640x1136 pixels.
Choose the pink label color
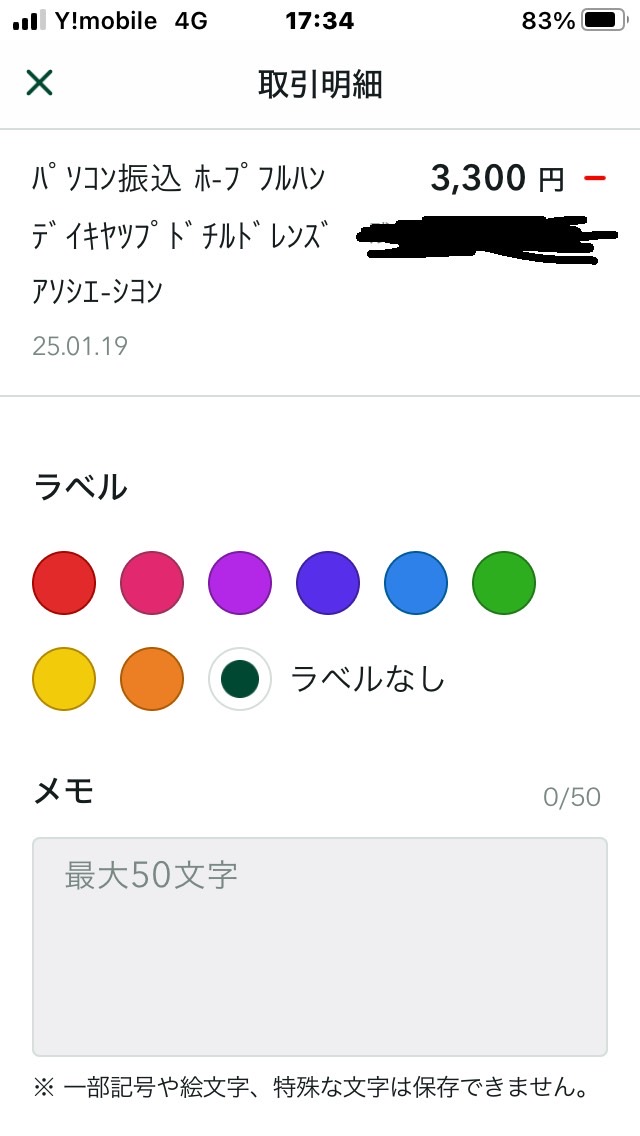pyautogui.click(x=152, y=582)
